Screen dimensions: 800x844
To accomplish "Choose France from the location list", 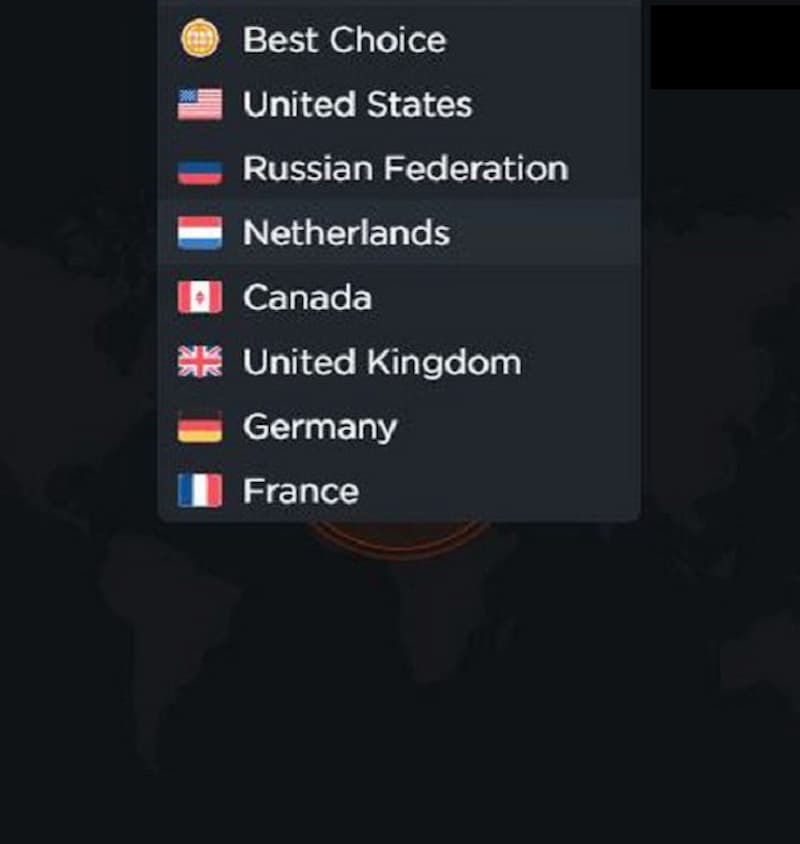I will tap(300, 491).
